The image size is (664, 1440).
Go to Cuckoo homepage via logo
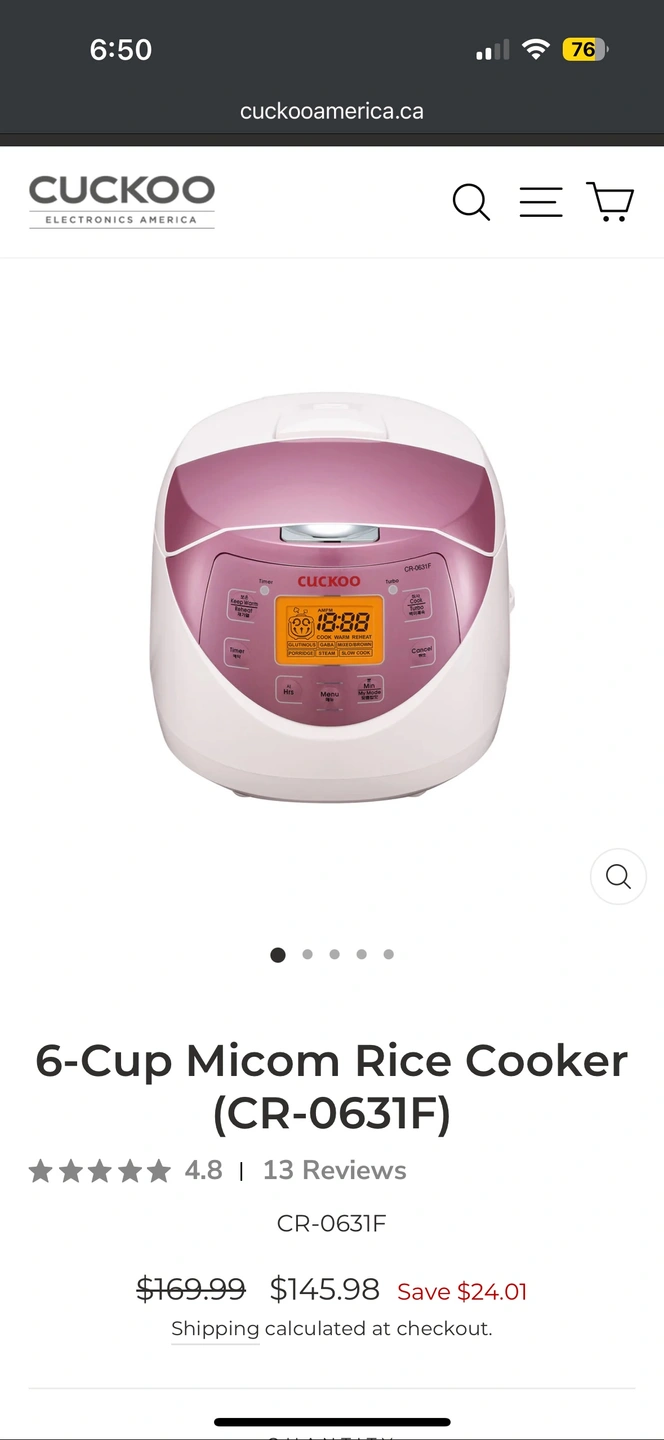122,201
